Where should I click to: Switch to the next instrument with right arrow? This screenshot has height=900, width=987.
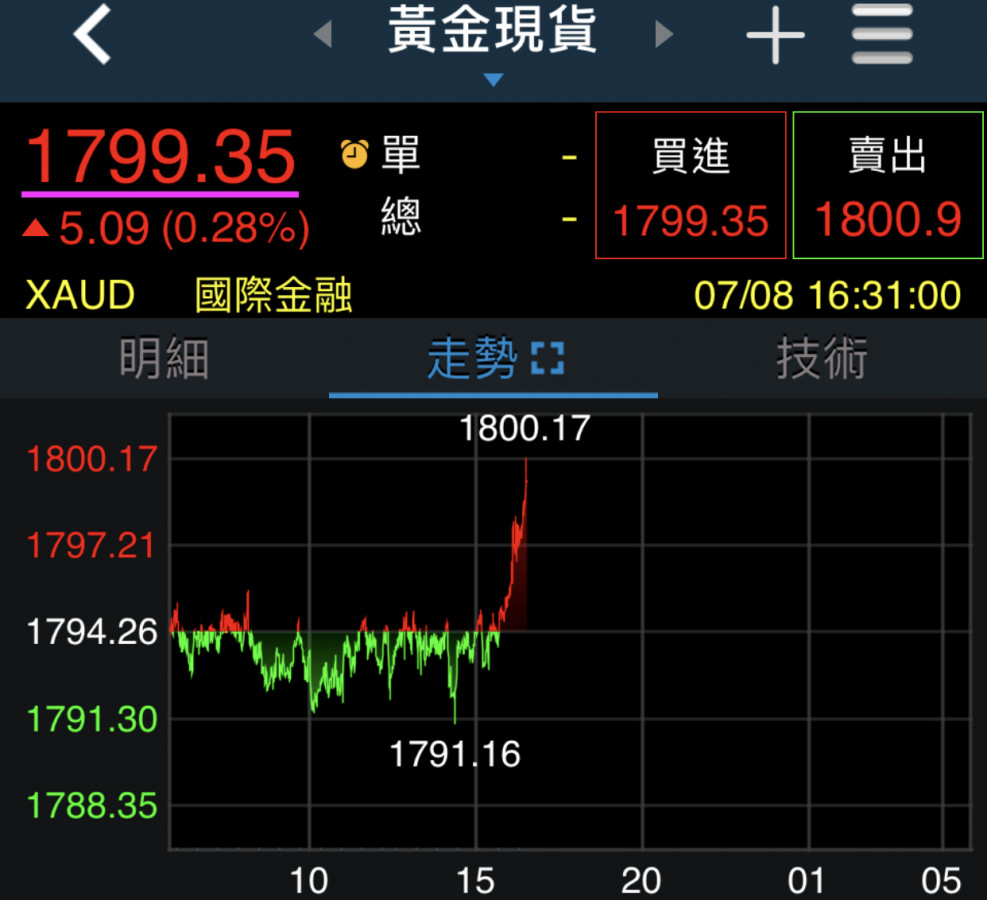click(663, 35)
